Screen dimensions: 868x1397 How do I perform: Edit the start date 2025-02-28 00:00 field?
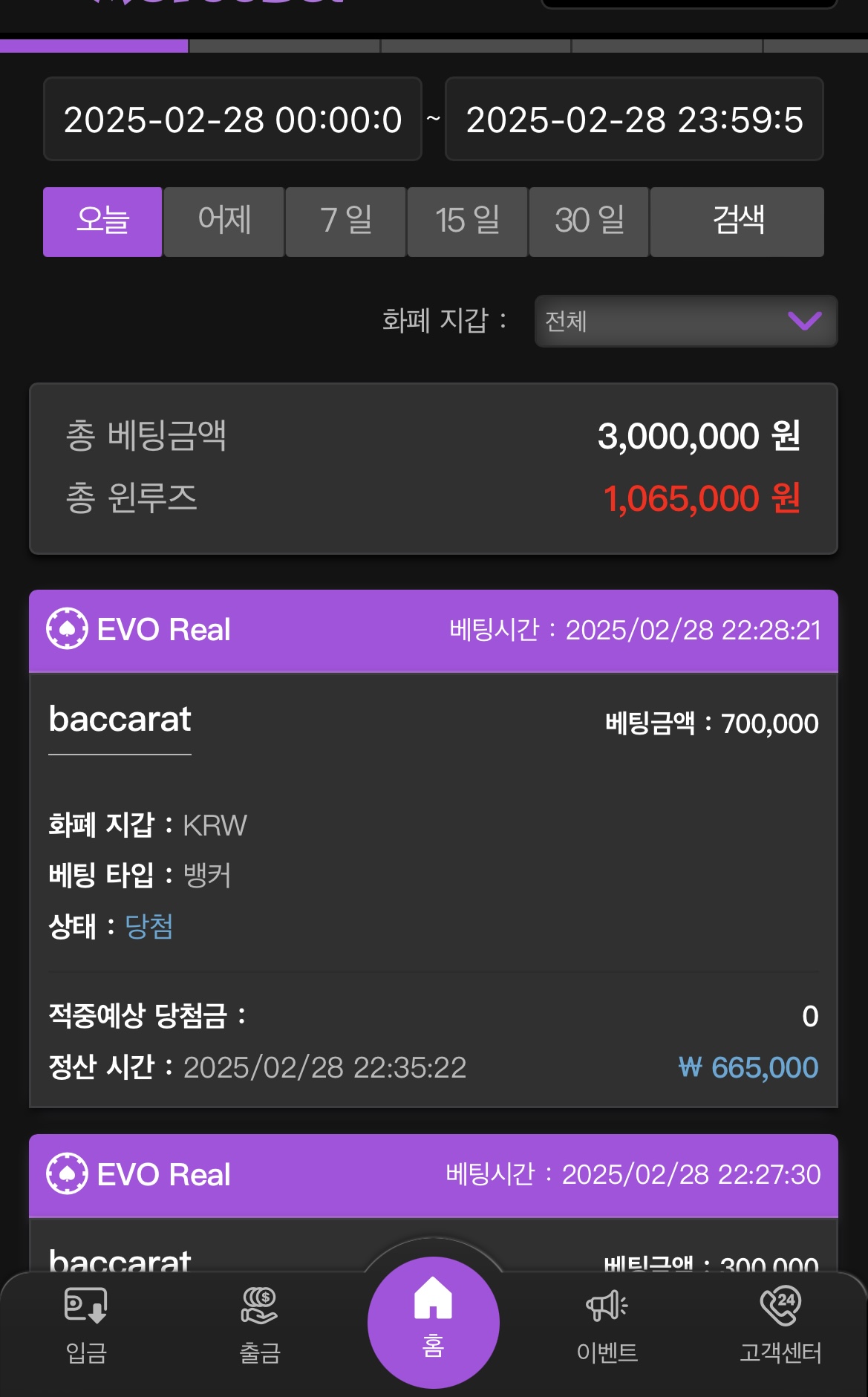(232, 119)
